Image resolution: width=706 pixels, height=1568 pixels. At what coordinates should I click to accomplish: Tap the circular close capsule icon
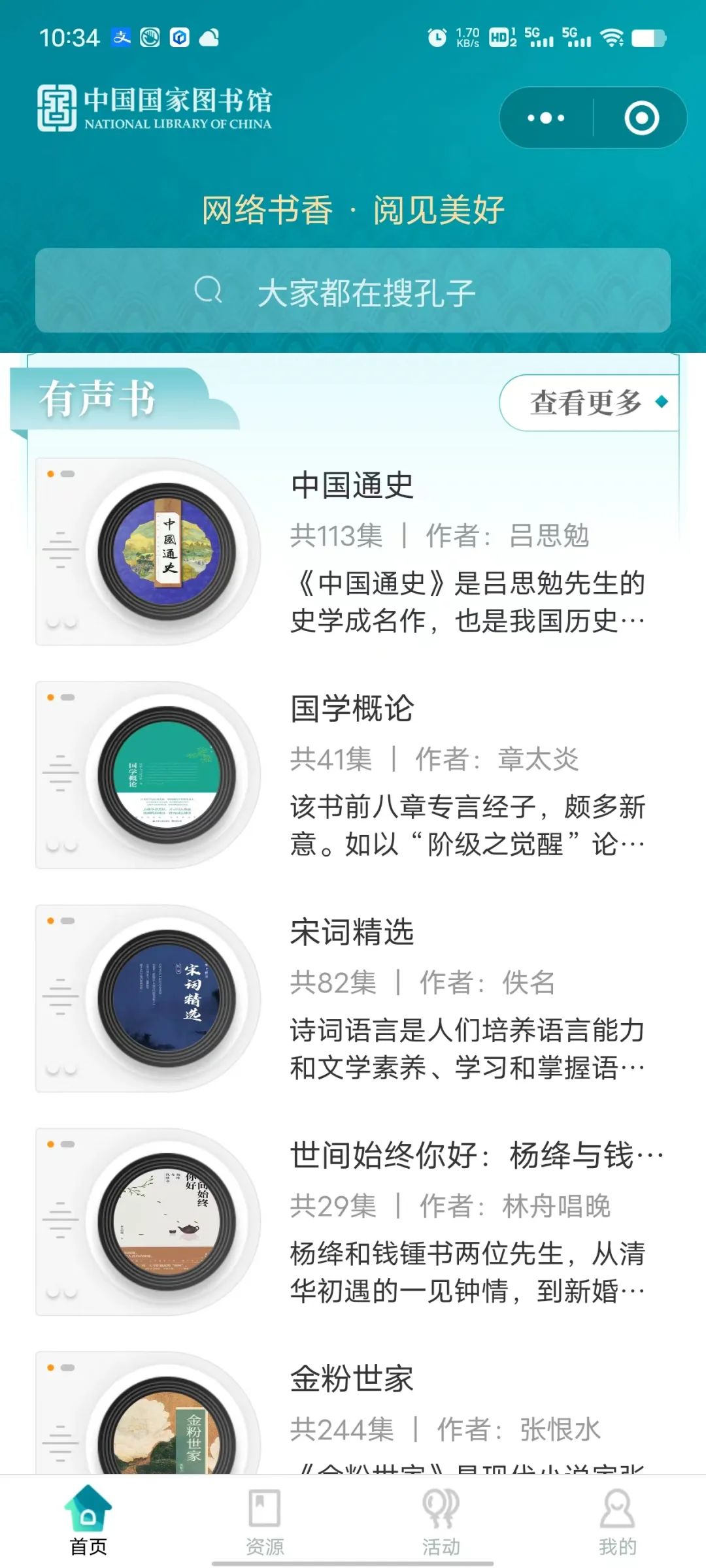(643, 118)
